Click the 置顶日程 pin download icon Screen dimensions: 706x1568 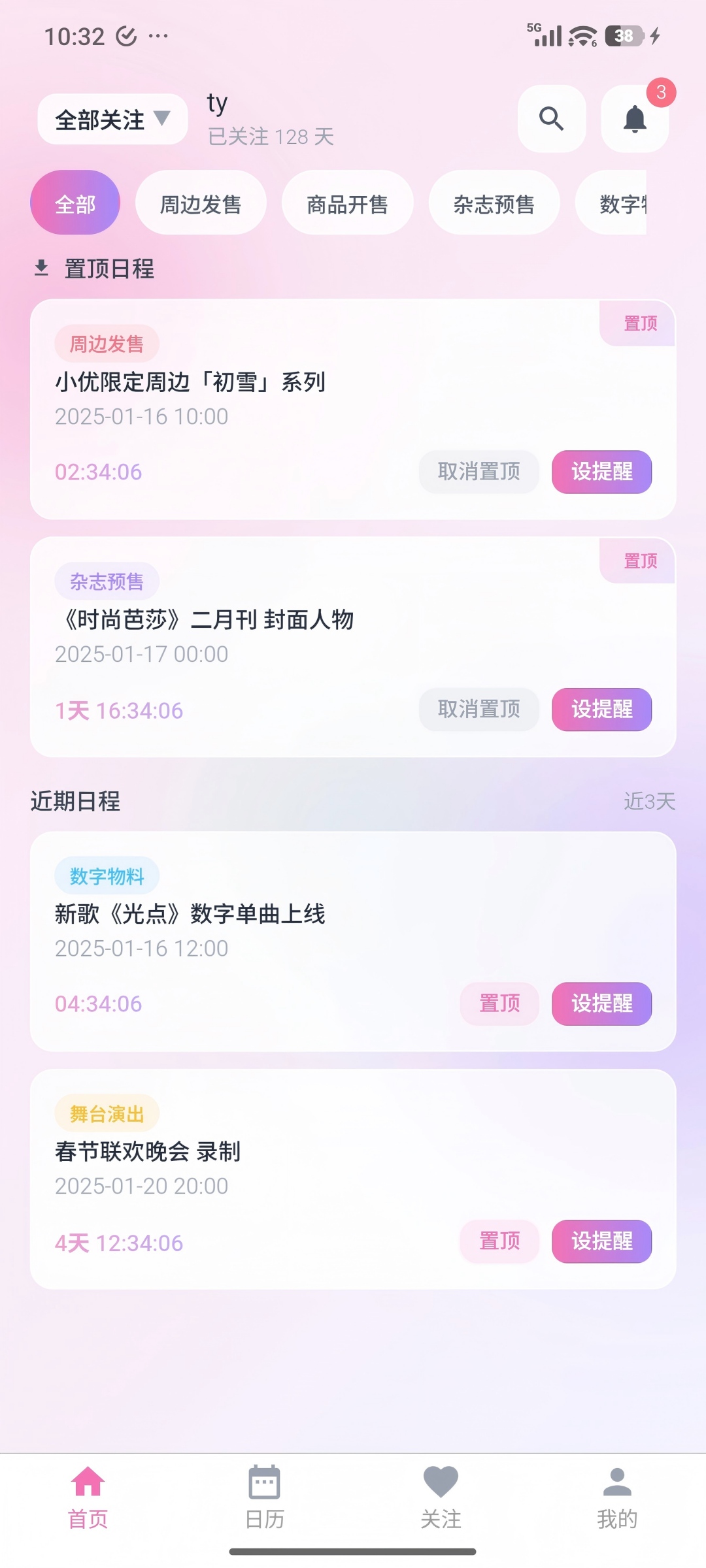[x=42, y=268]
